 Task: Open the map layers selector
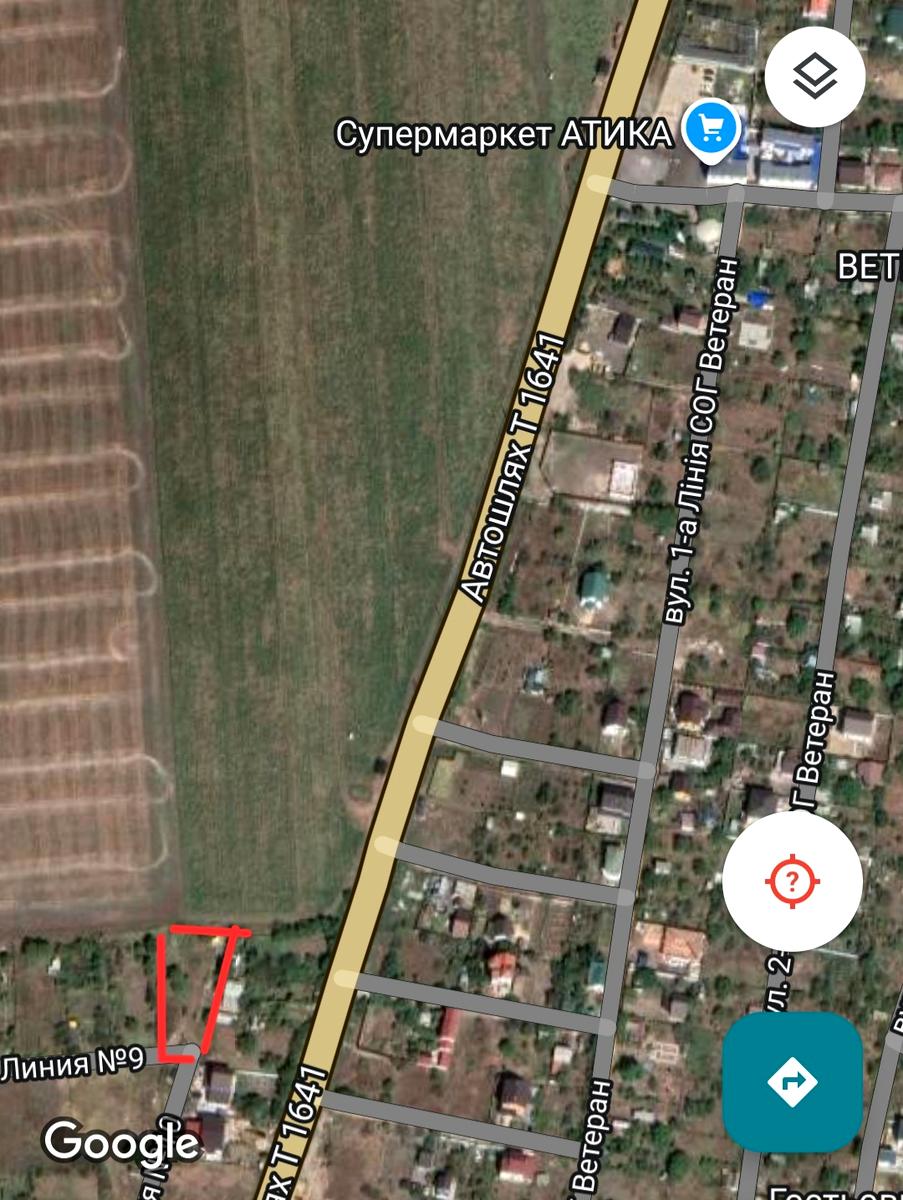coord(815,76)
